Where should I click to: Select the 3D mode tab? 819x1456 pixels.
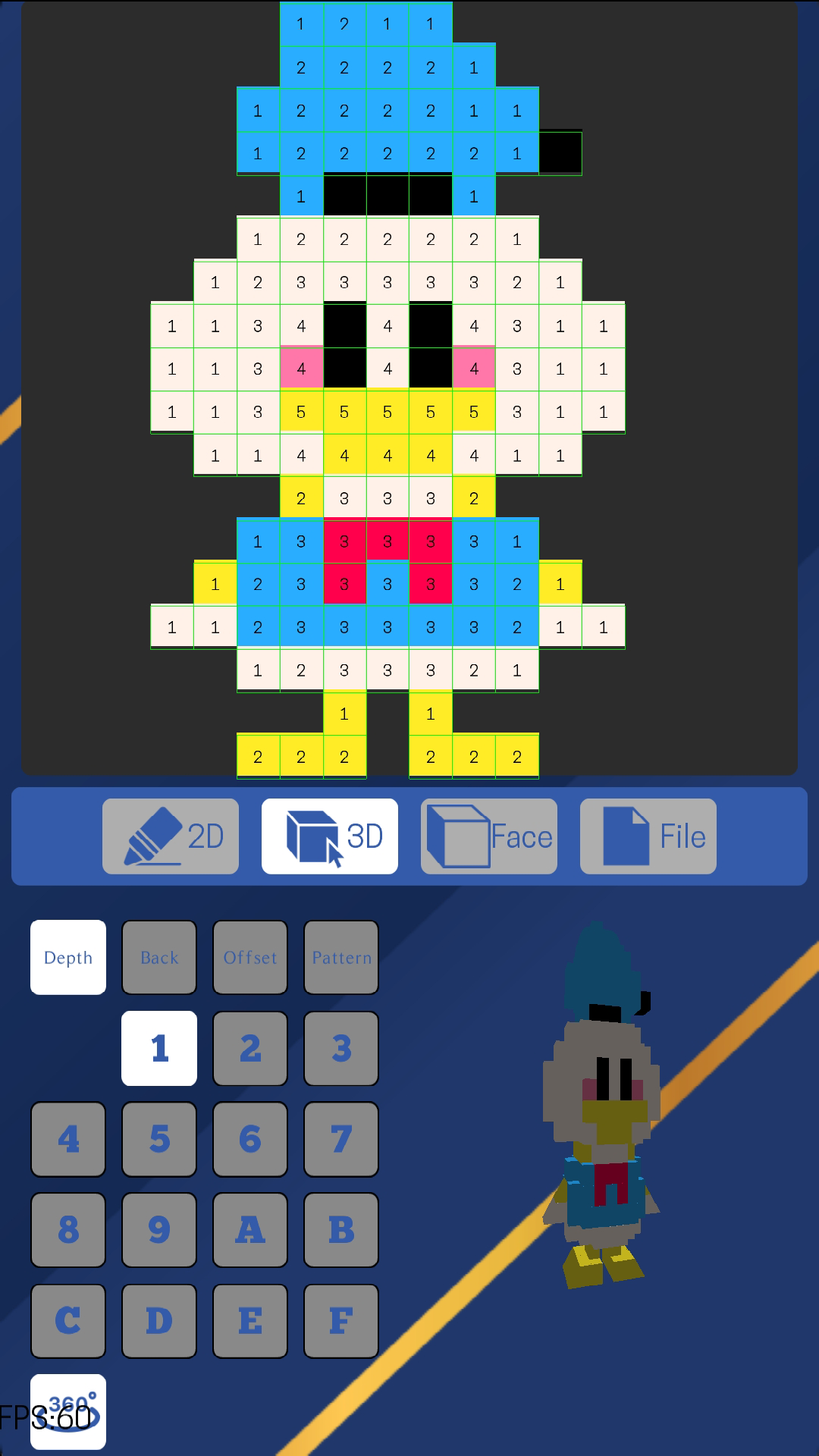coord(330,836)
